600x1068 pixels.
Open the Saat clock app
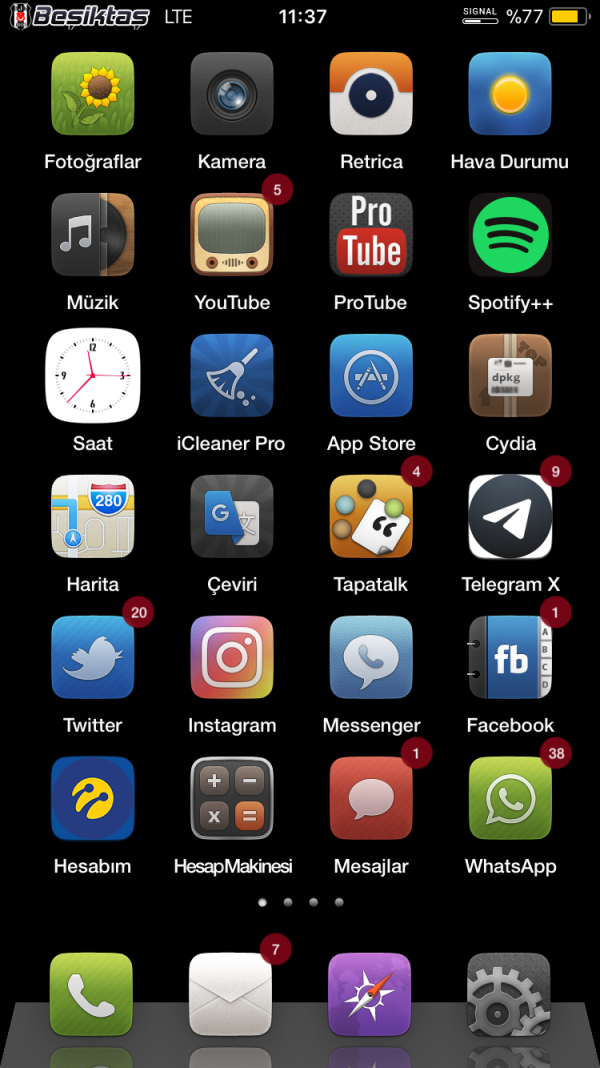point(92,376)
